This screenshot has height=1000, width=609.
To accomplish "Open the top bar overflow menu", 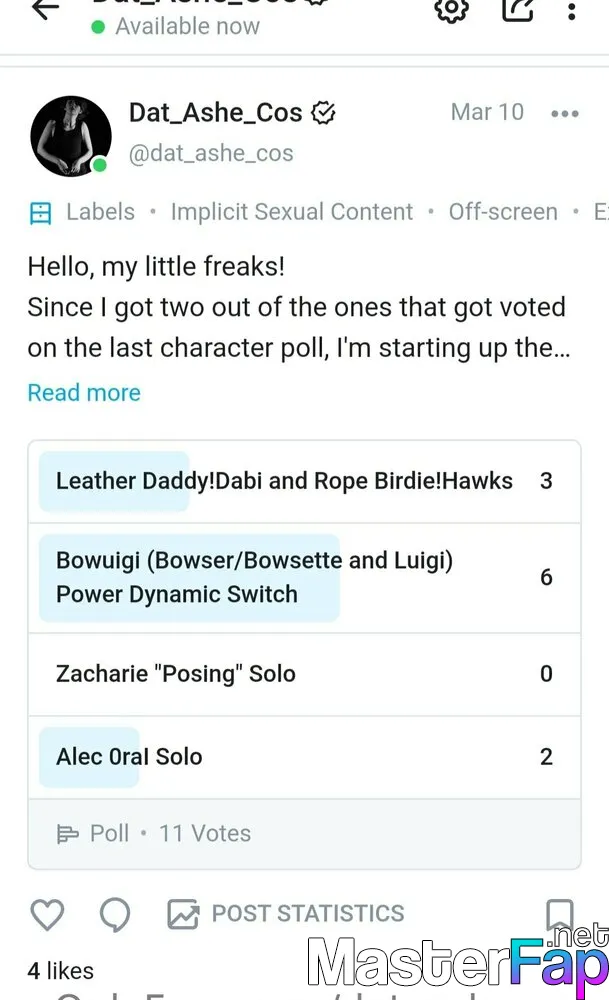I will 571,11.
